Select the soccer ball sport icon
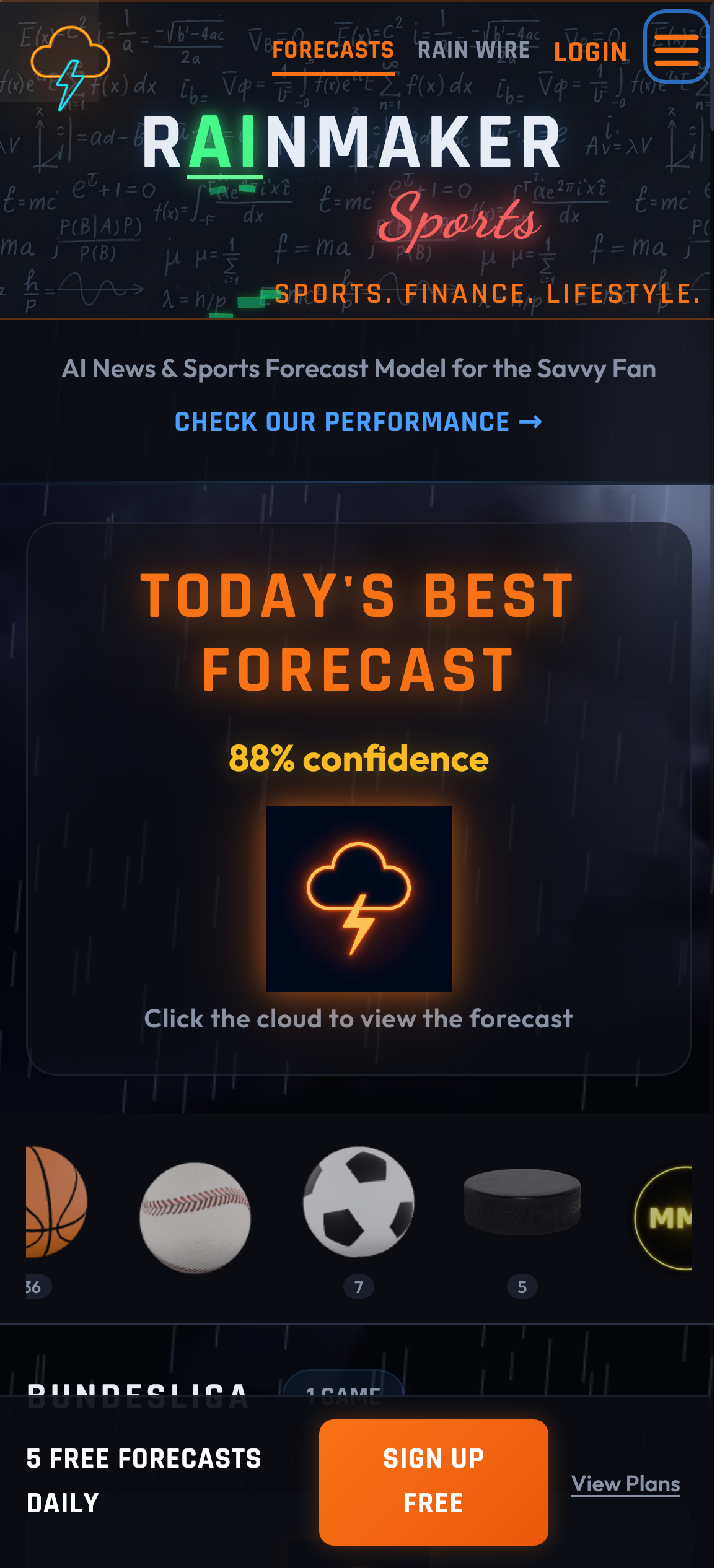 pos(358,1201)
